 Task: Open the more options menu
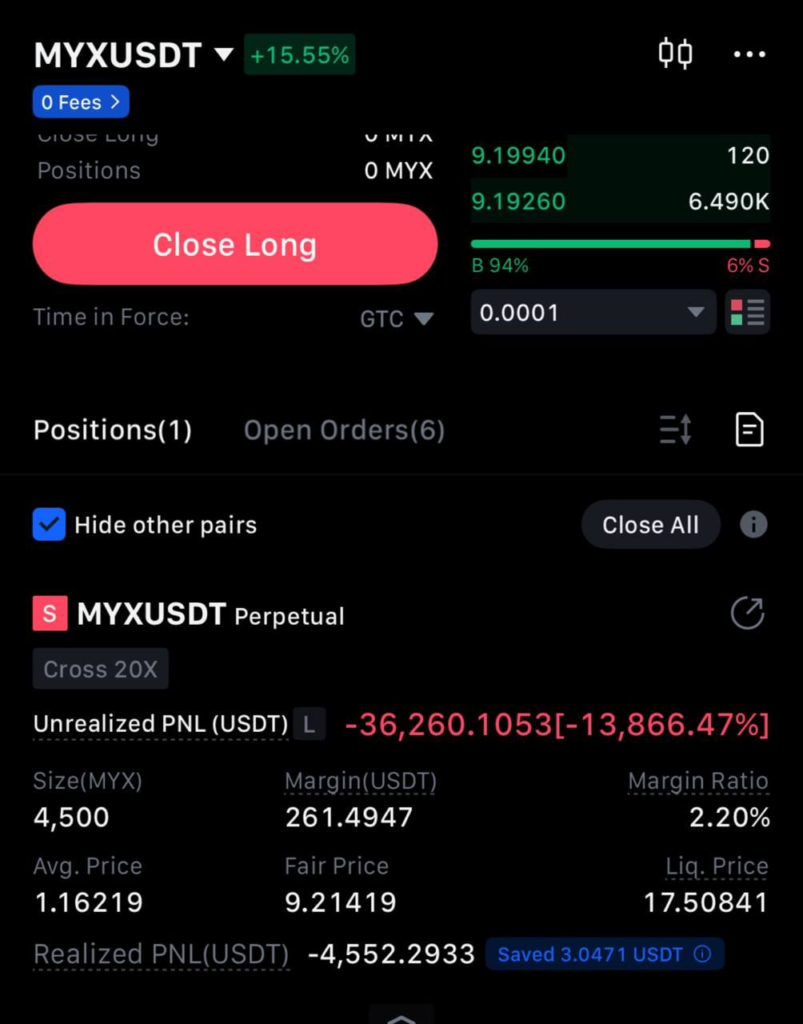(749, 54)
